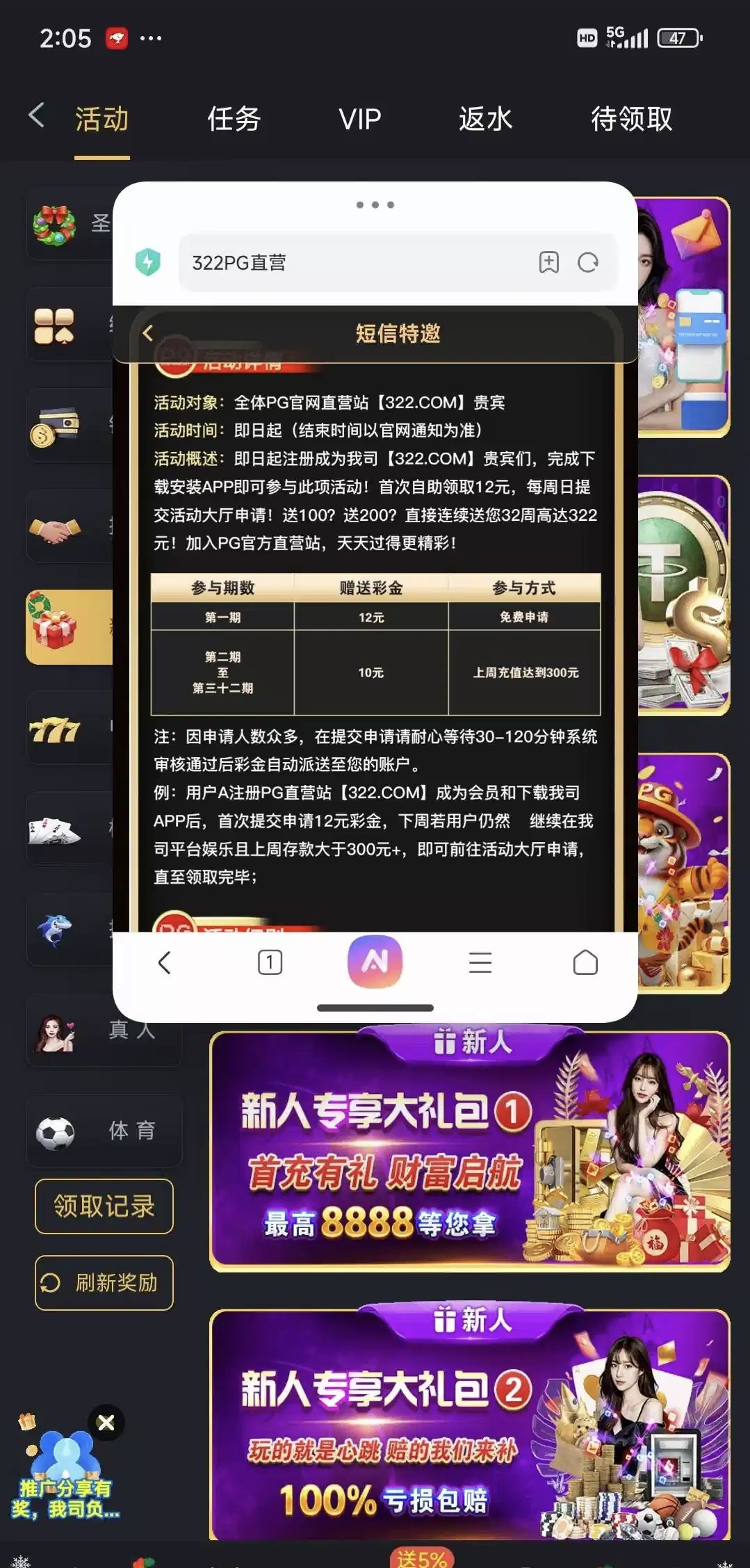The height and width of the screenshot is (1568, 750).
Task: Switch to the 任务 tab
Action: tap(234, 119)
